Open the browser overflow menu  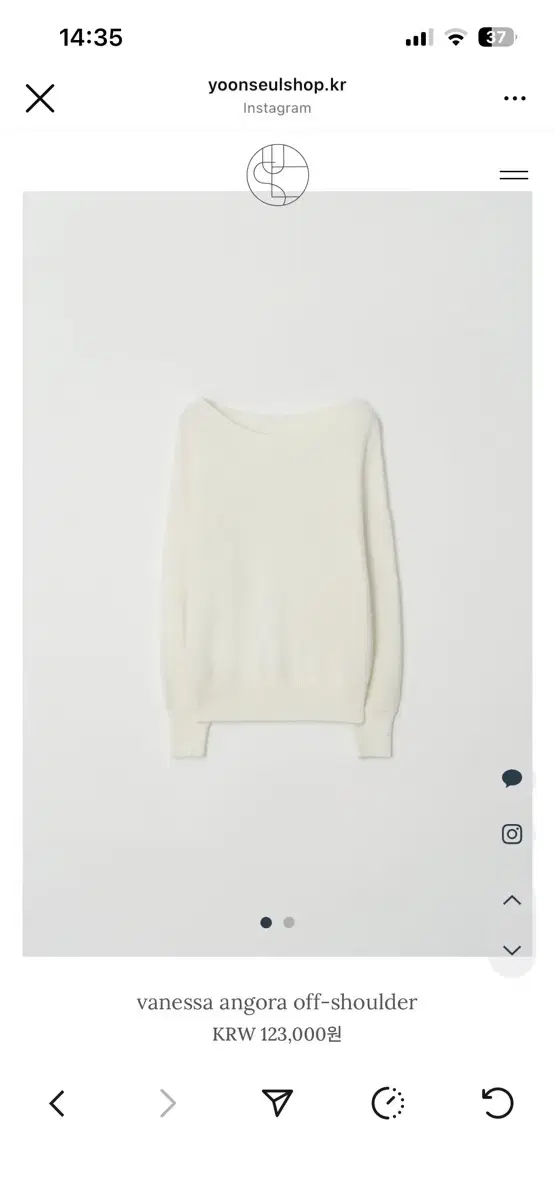point(515,98)
